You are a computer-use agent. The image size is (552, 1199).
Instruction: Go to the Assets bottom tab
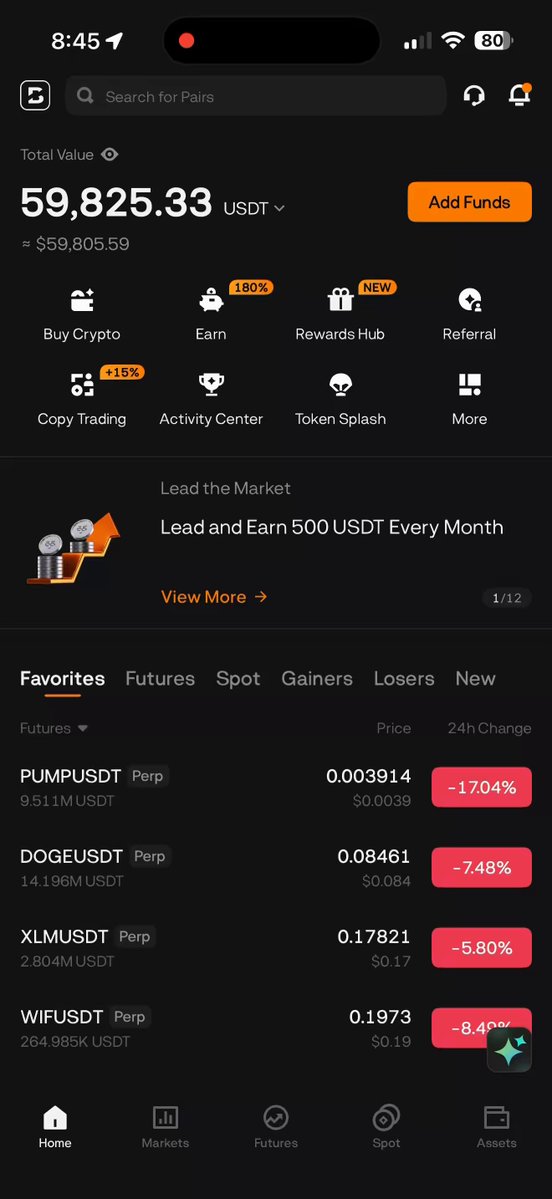(497, 1127)
